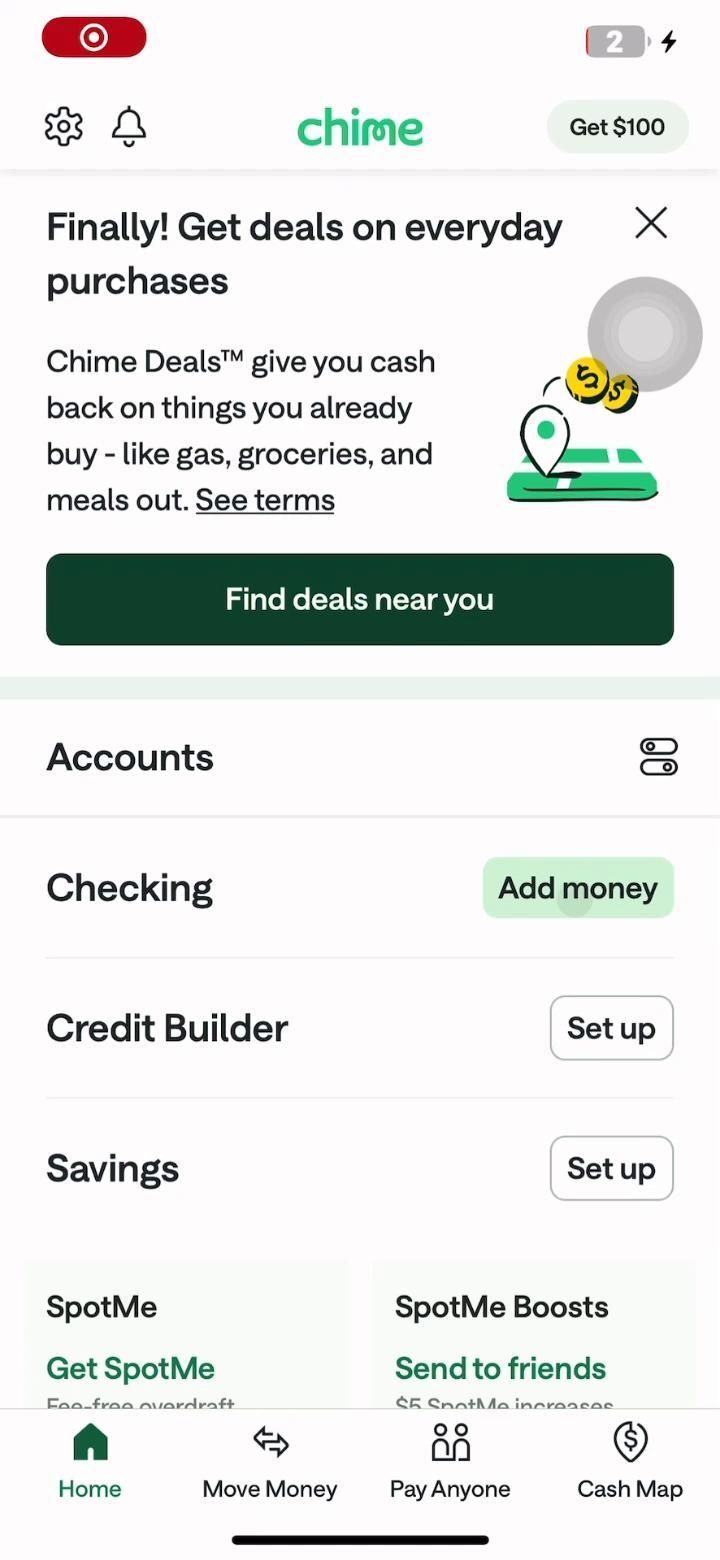
Task: Open the notifications bell
Action: click(x=129, y=127)
